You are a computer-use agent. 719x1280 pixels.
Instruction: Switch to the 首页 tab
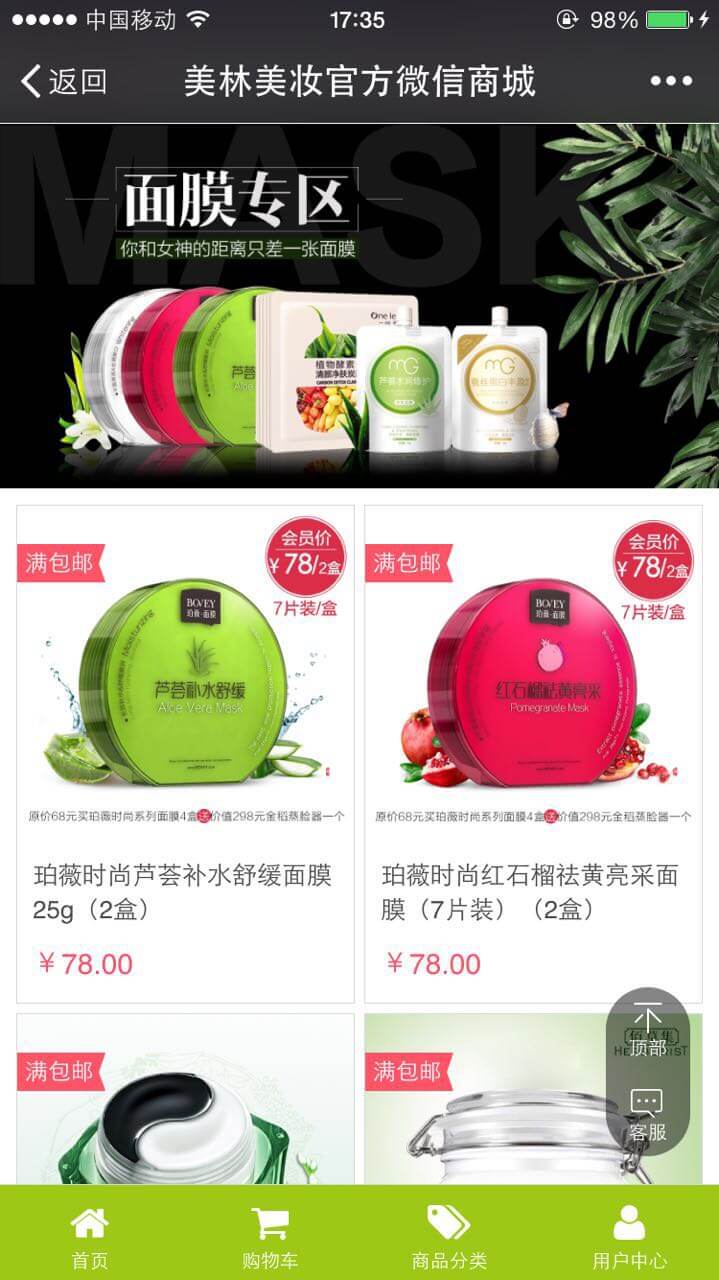click(89, 1235)
